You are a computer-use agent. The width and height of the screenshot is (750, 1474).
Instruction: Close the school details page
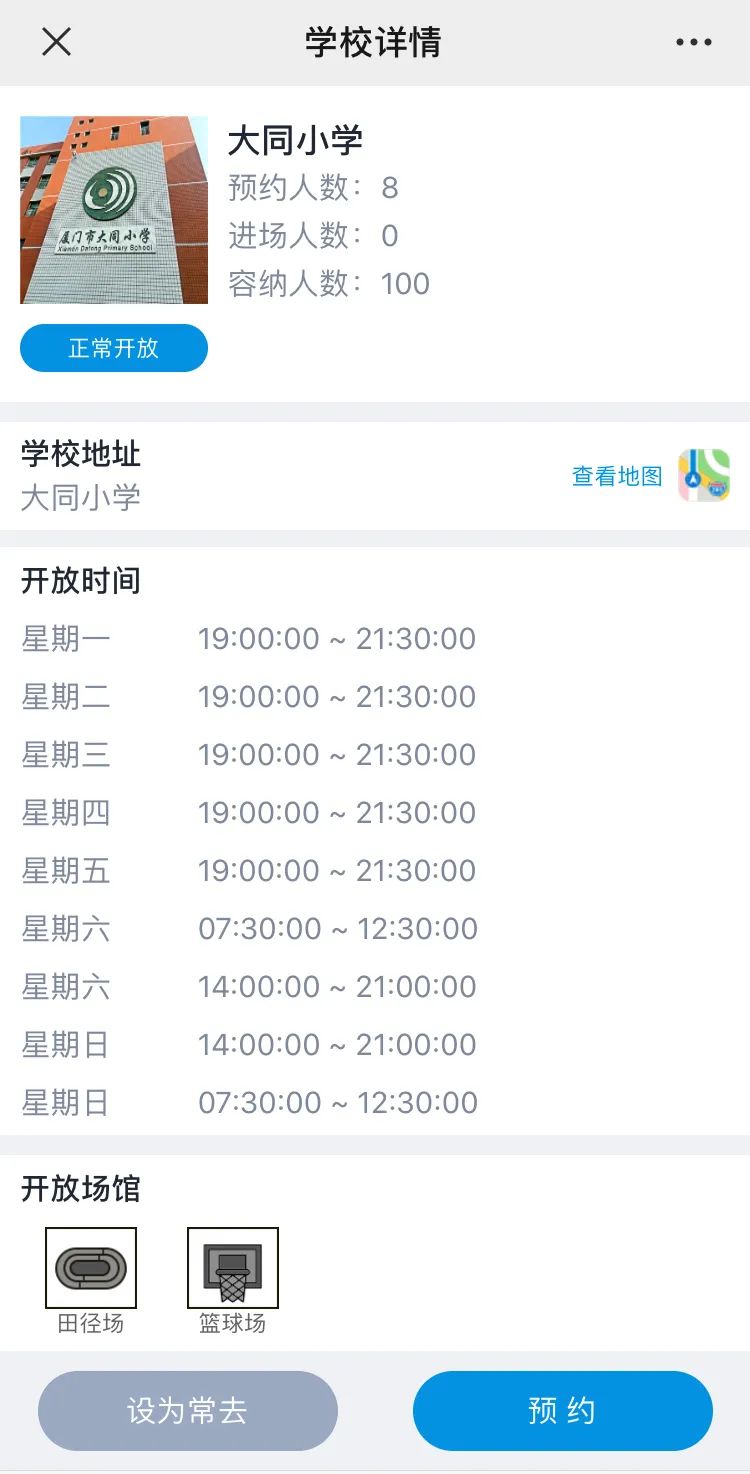56,42
